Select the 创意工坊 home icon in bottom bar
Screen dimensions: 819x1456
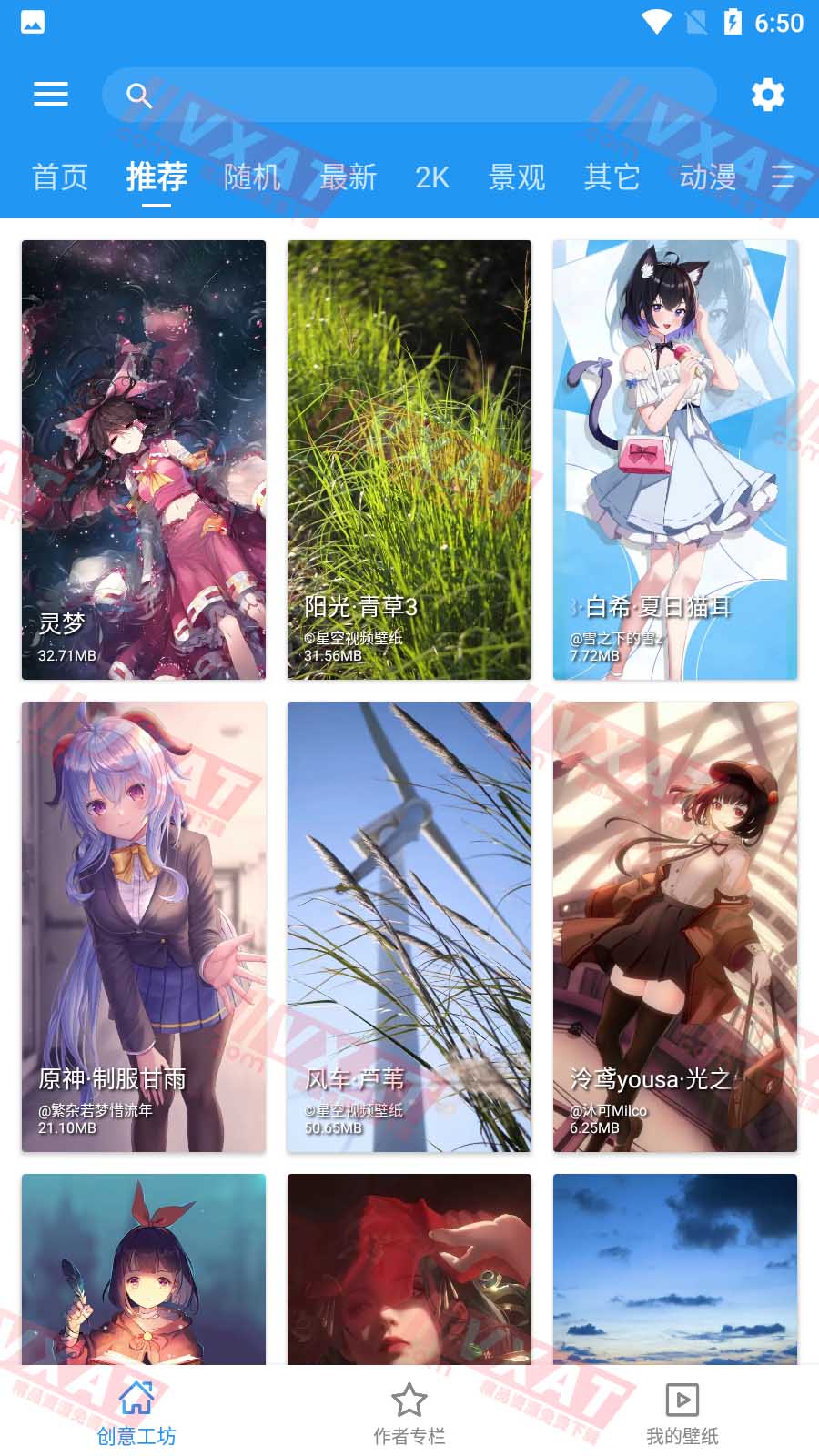pyautogui.click(x=137, y=1399)
